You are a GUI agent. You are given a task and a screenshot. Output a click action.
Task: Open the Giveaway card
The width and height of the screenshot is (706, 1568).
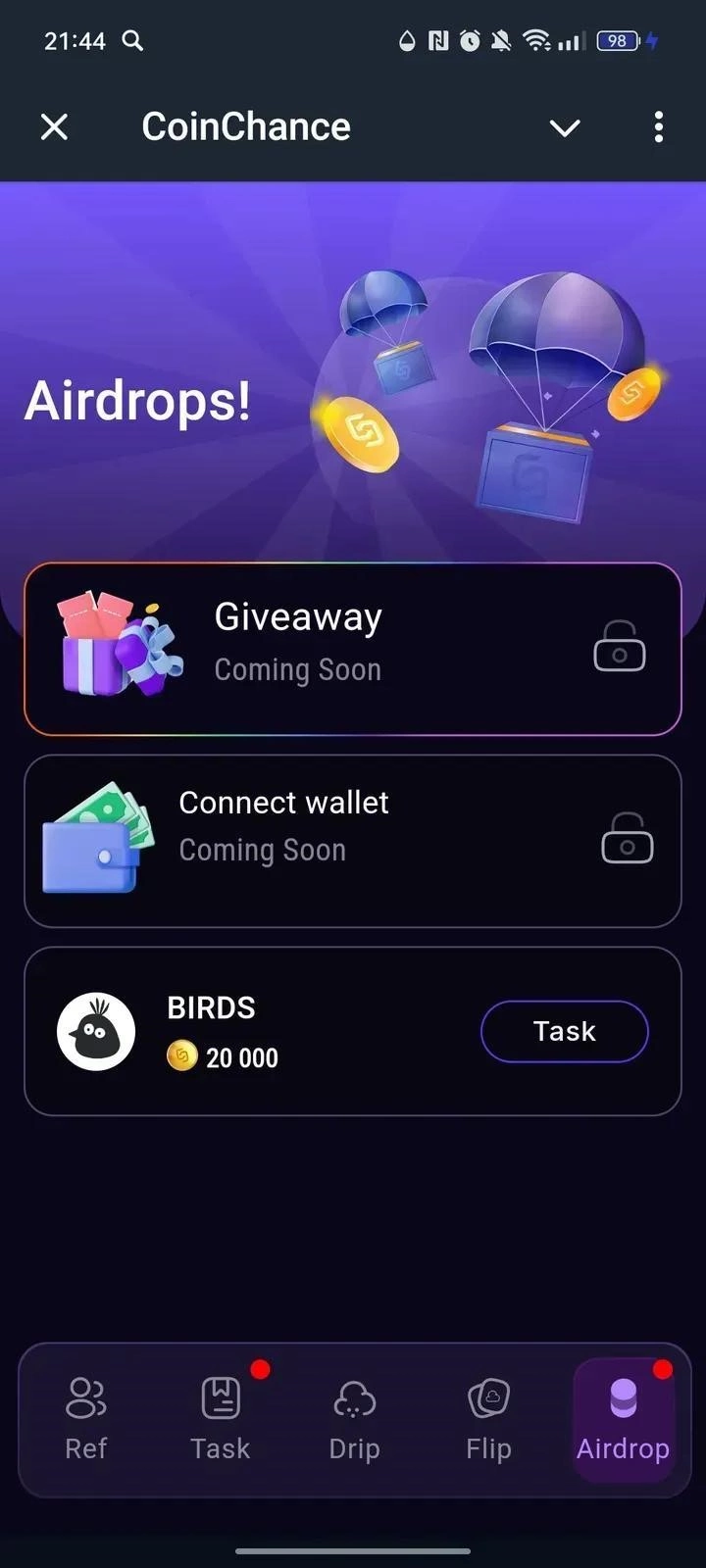click(352, 649)
